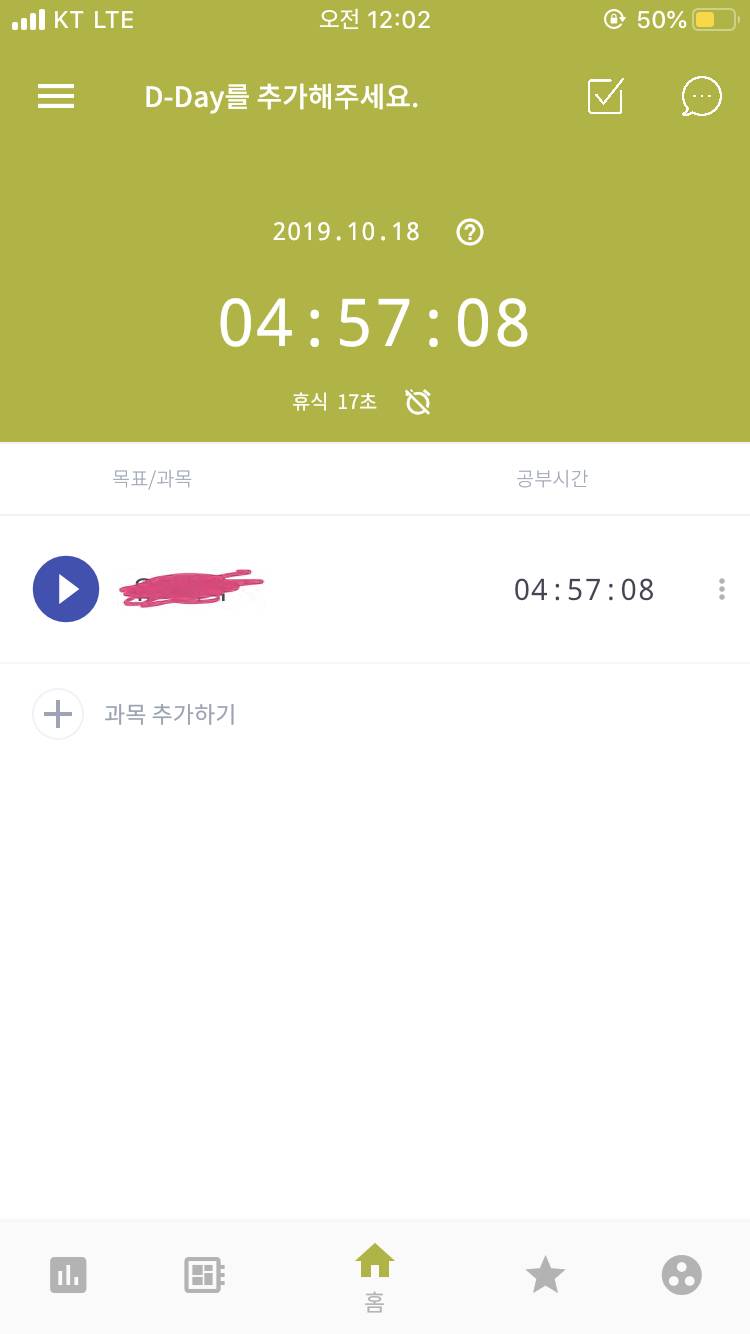Open the three-dot menu on the subject row

point(721,589)
